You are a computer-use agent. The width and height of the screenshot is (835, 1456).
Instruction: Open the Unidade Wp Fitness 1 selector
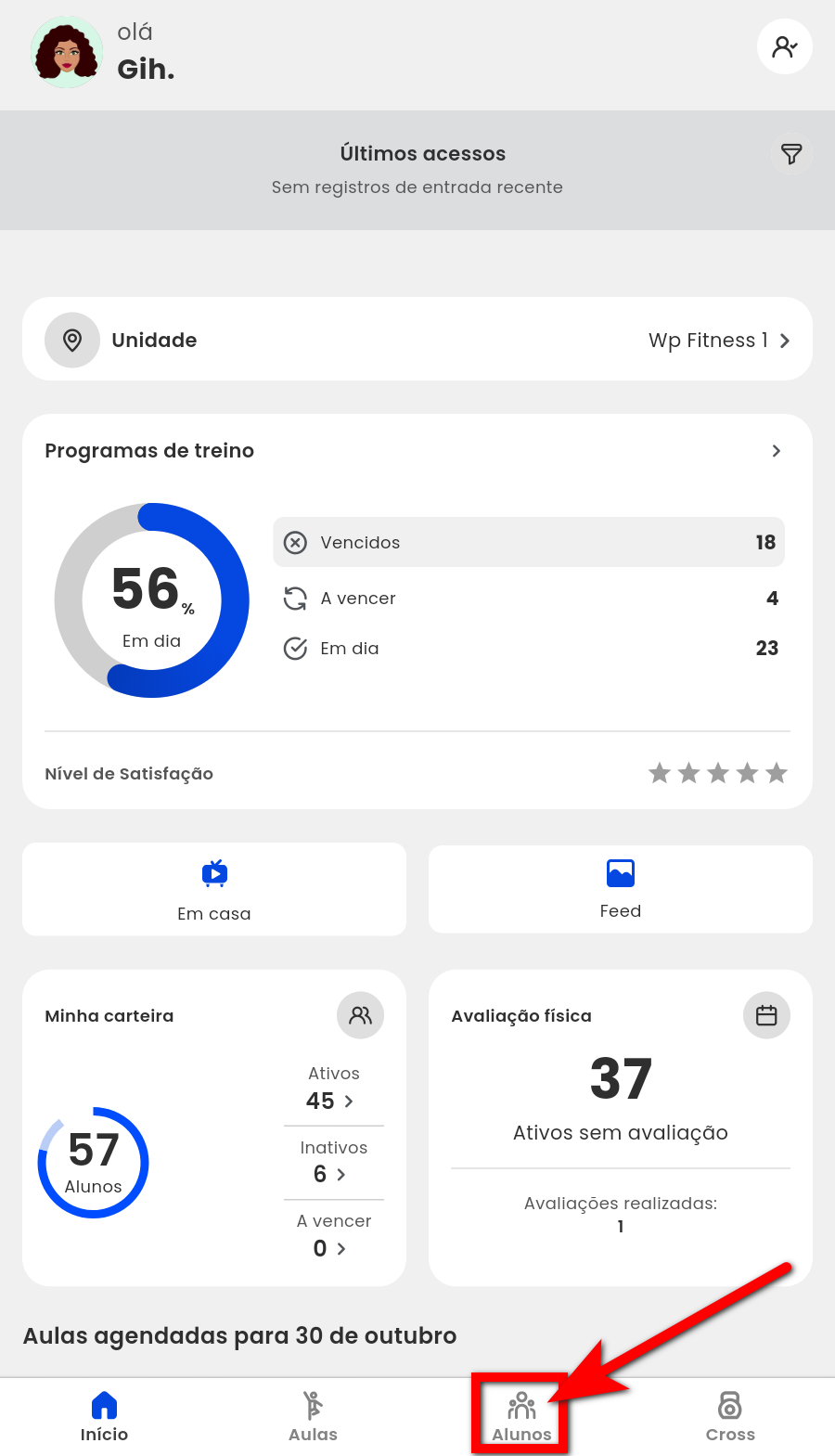pos(719,341)
